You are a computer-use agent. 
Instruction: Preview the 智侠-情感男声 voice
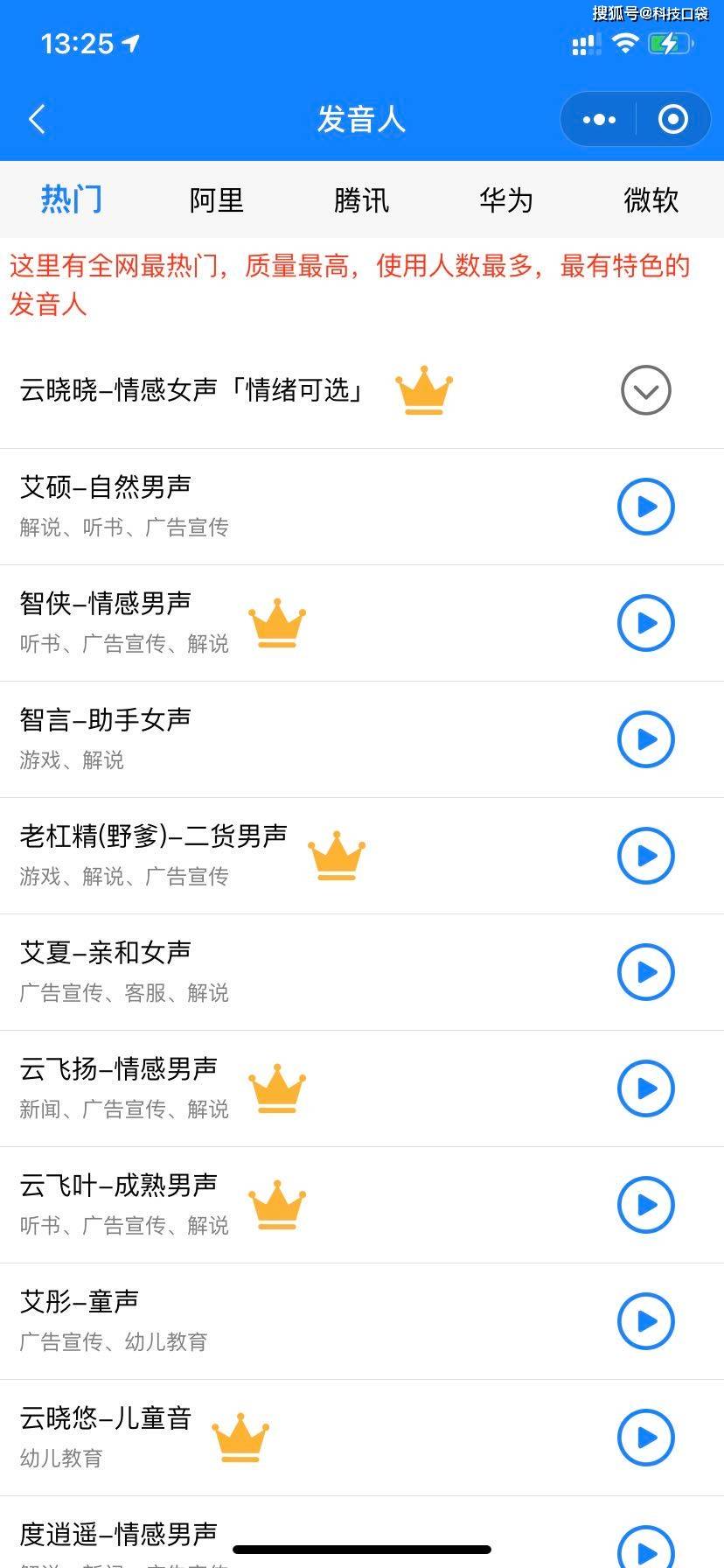pyautogui.click(x=646, y=623)
